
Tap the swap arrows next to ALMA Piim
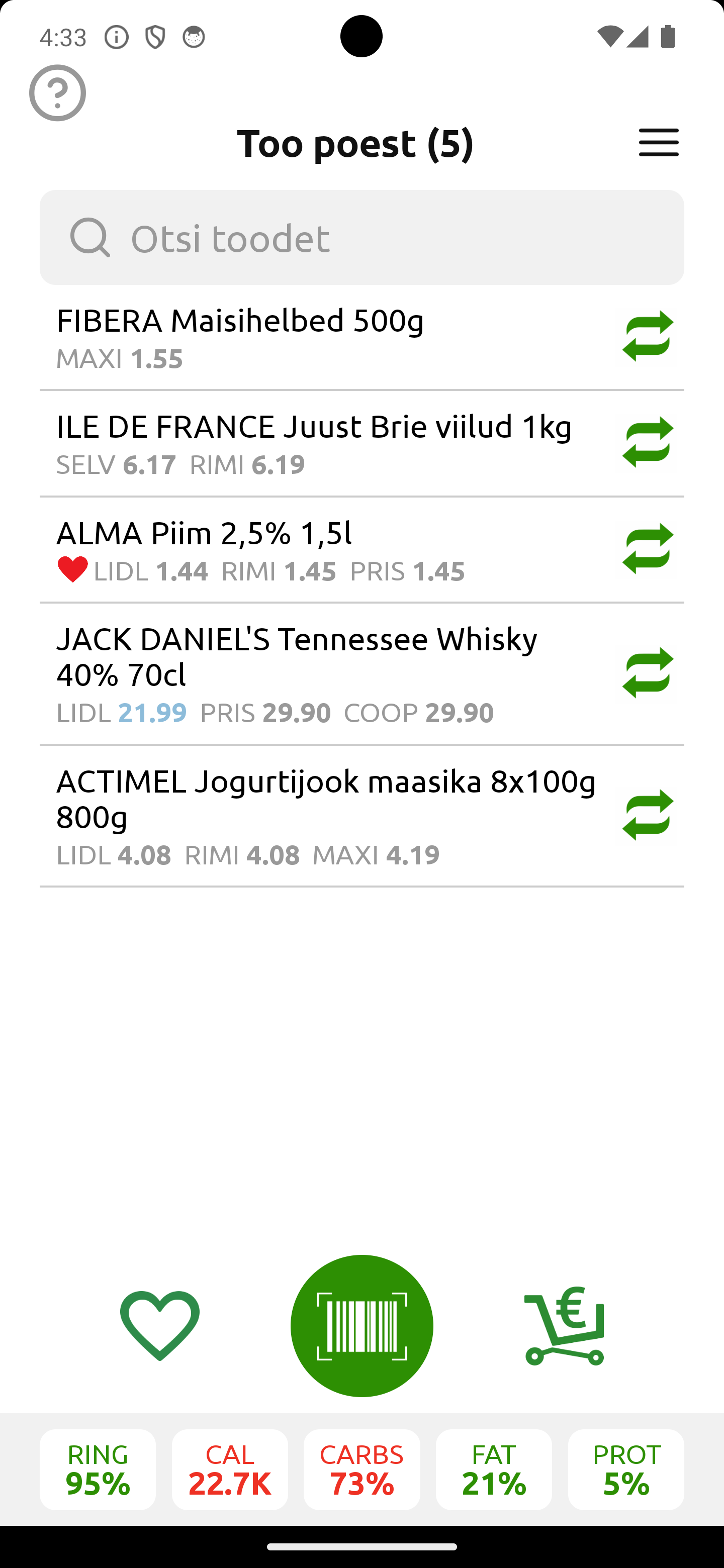648,548
